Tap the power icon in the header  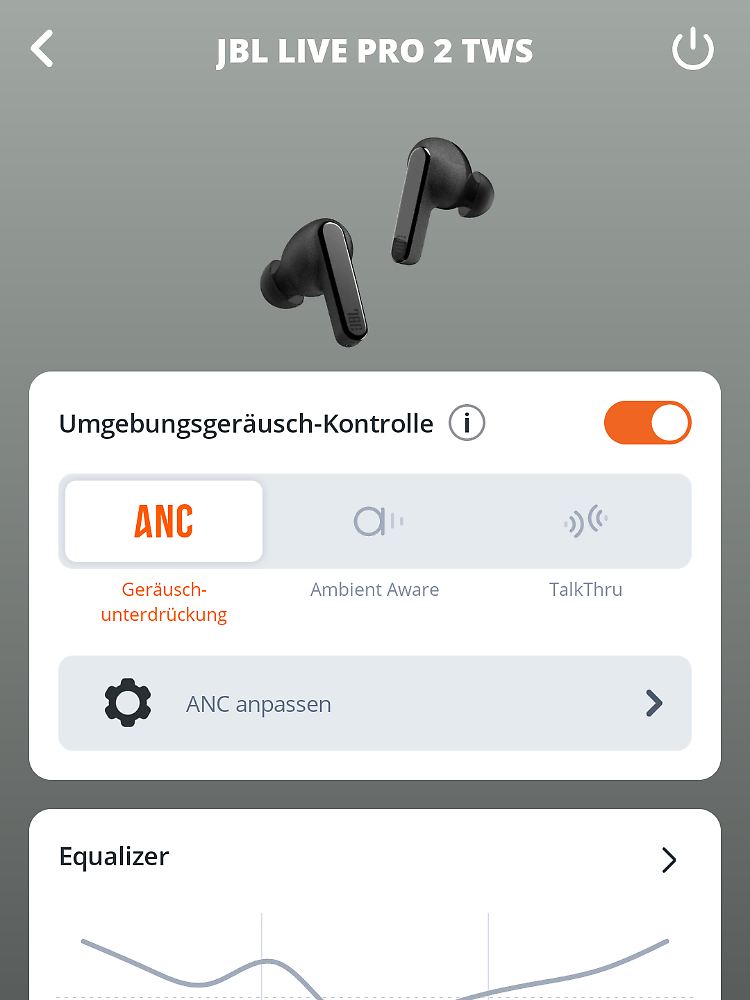point(692,50)
